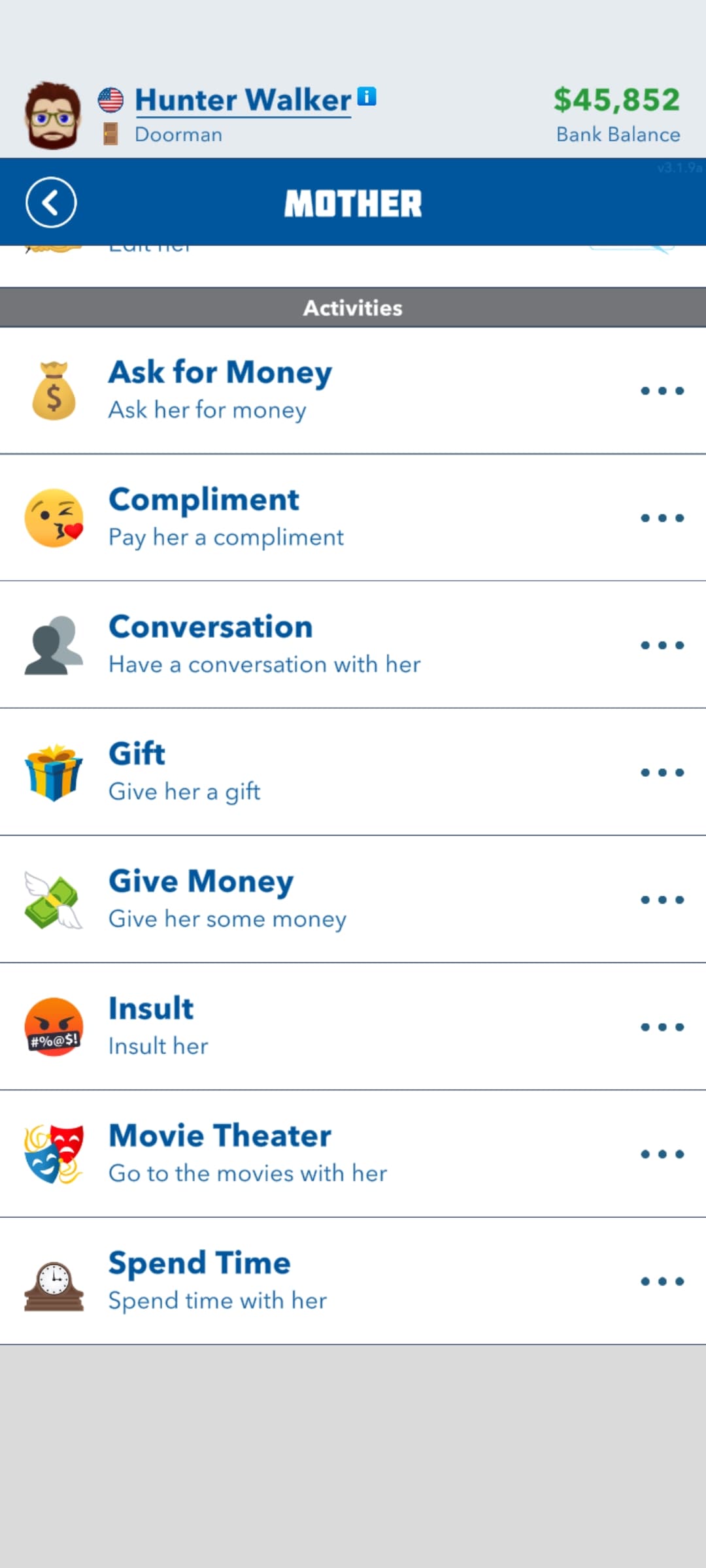Open the Spend Time ellipsis menu
706x1568 pixels.
click(661, 1281)
